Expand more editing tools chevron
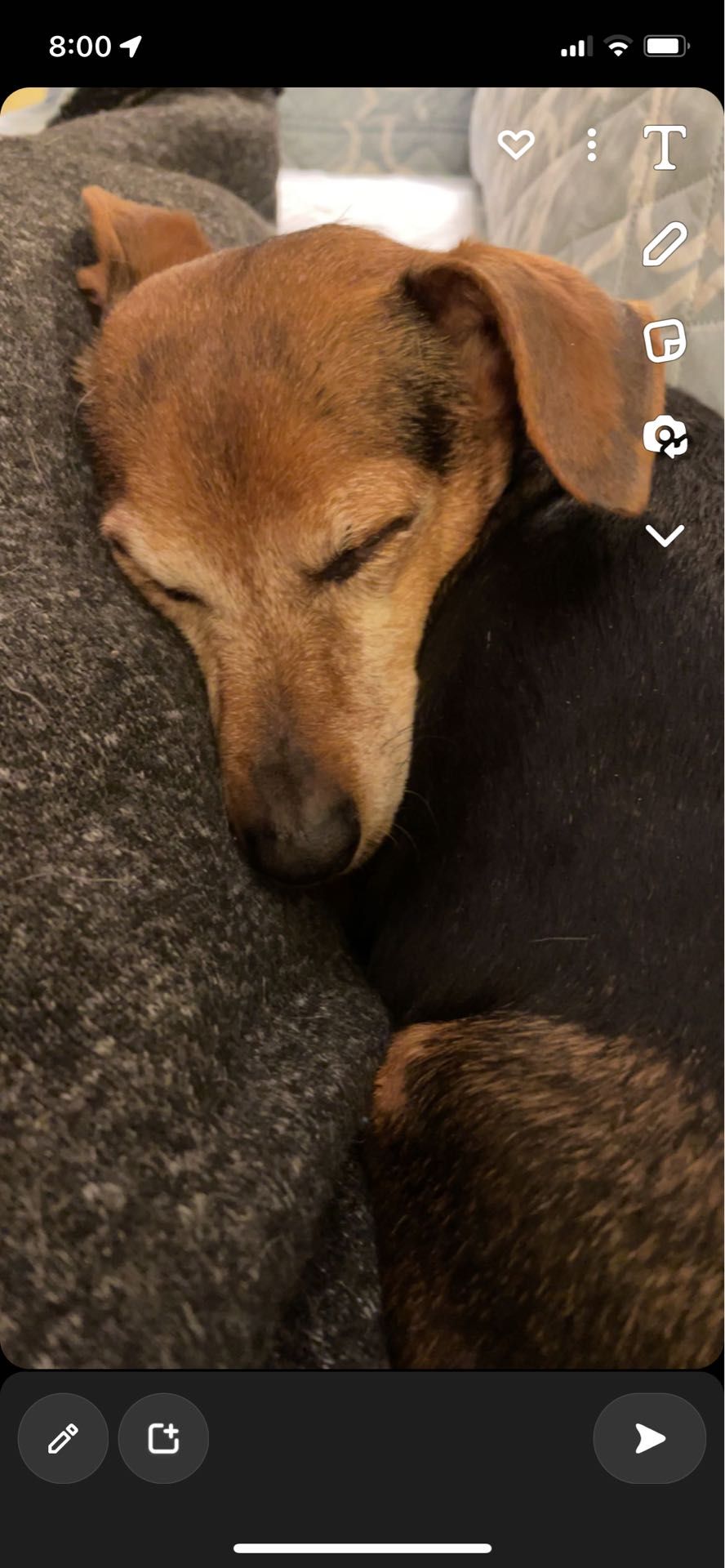The width and height of the screenshot is (725, 1568). click(665, 536)
